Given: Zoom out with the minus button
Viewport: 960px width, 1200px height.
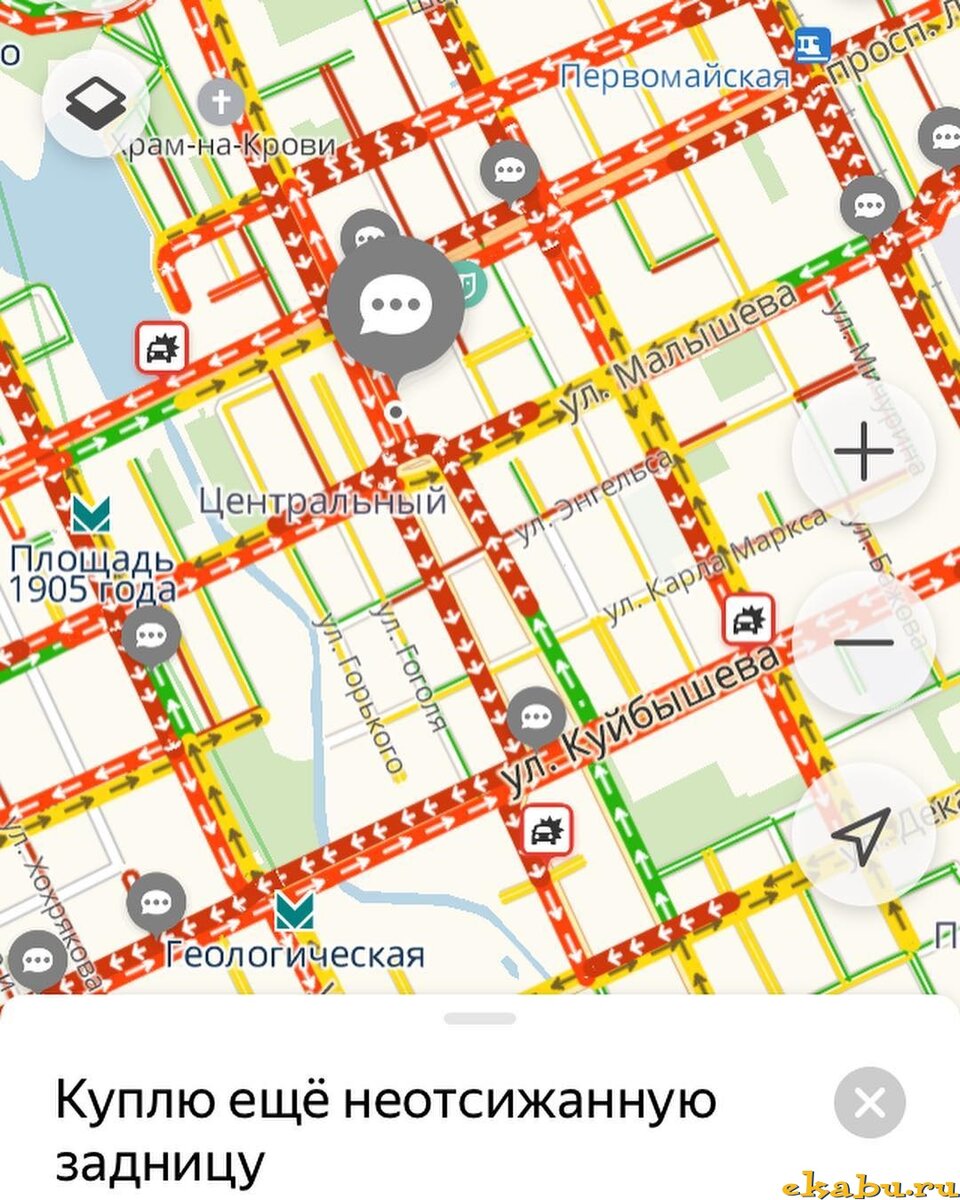Looking at the screenshot, I should pos(863,642).
